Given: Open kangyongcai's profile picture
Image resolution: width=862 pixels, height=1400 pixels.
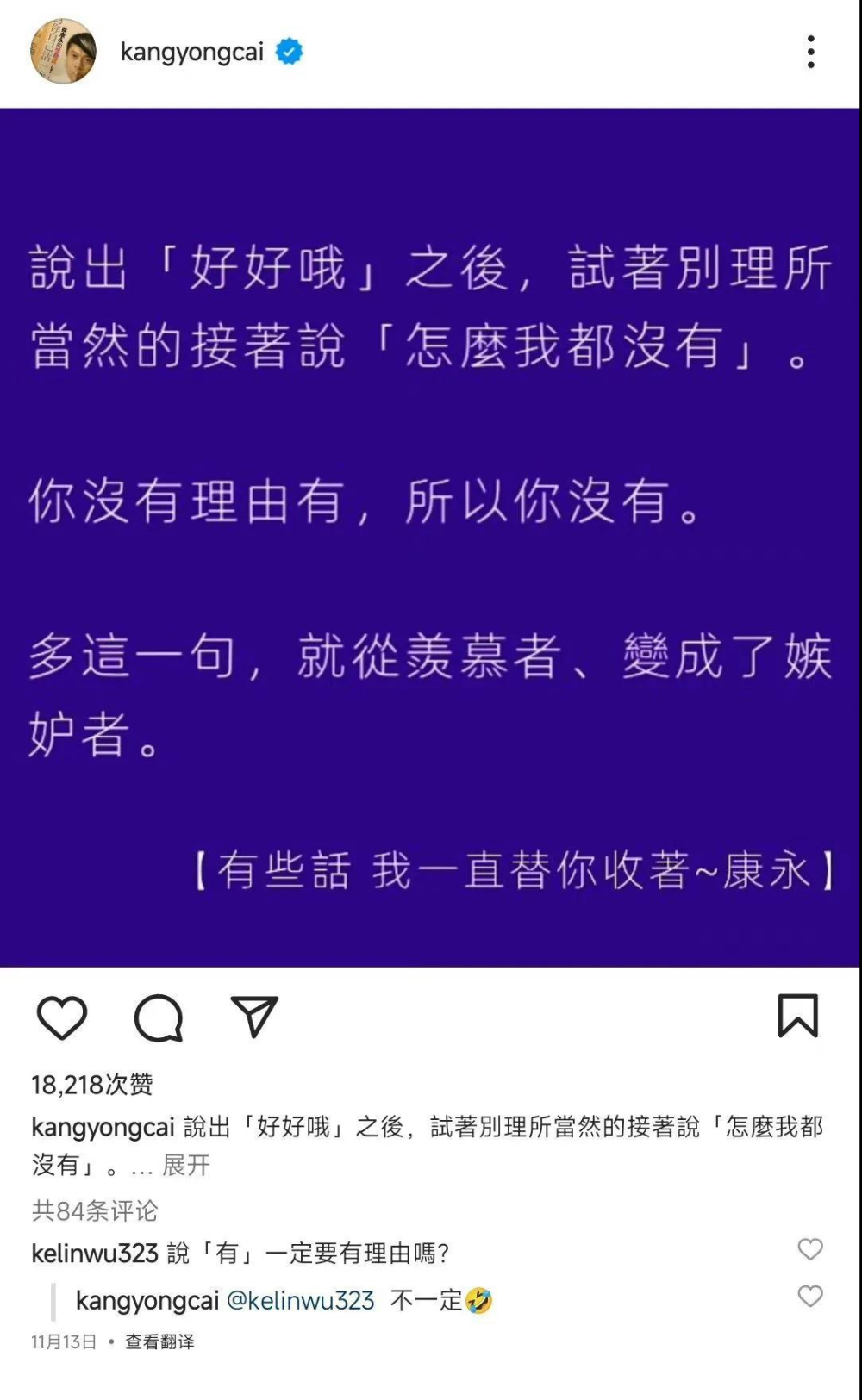Looking at the screenshot, I should [x=63, y=52].
